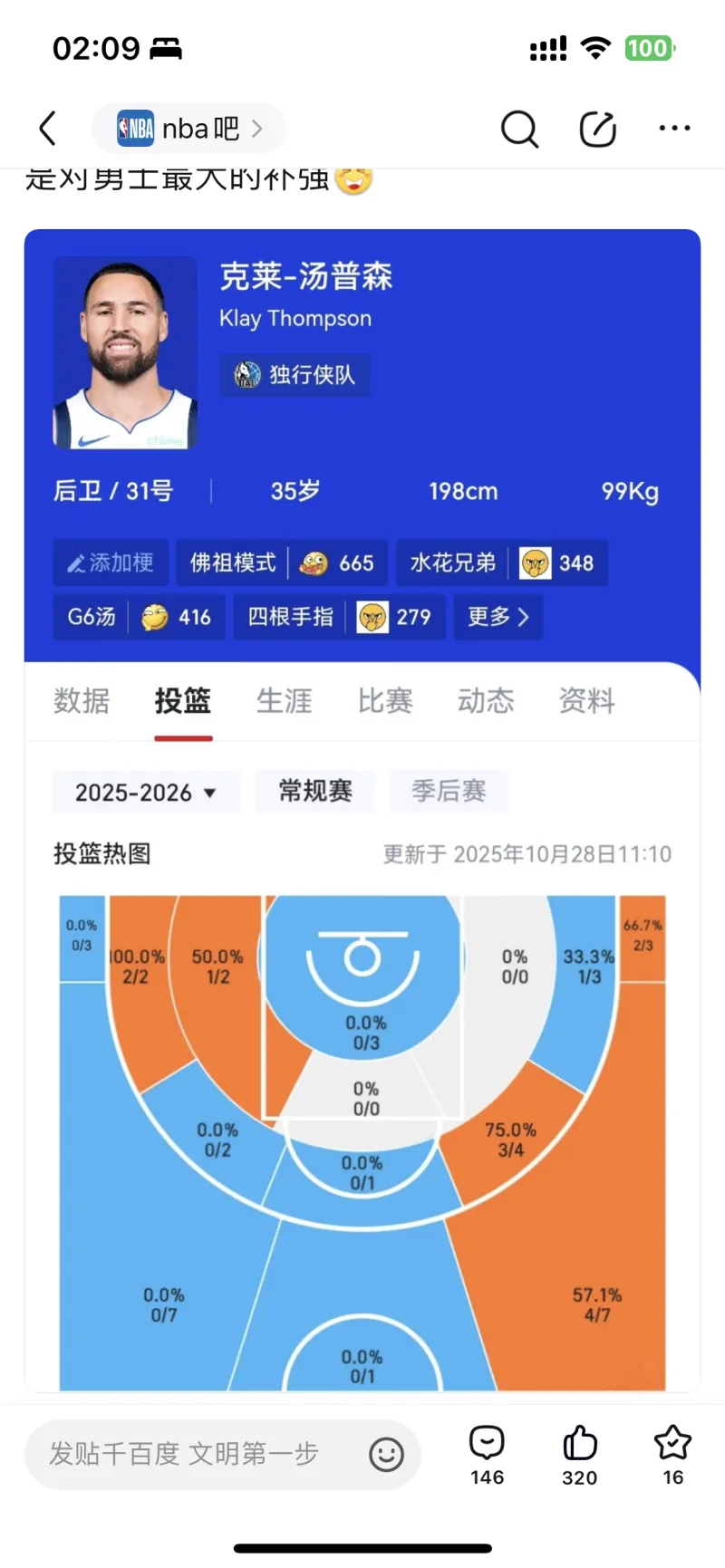Go back using the top arrow
Image resolution: width=725 pixels, height=1568 pixels.
(x=48, y=129)
